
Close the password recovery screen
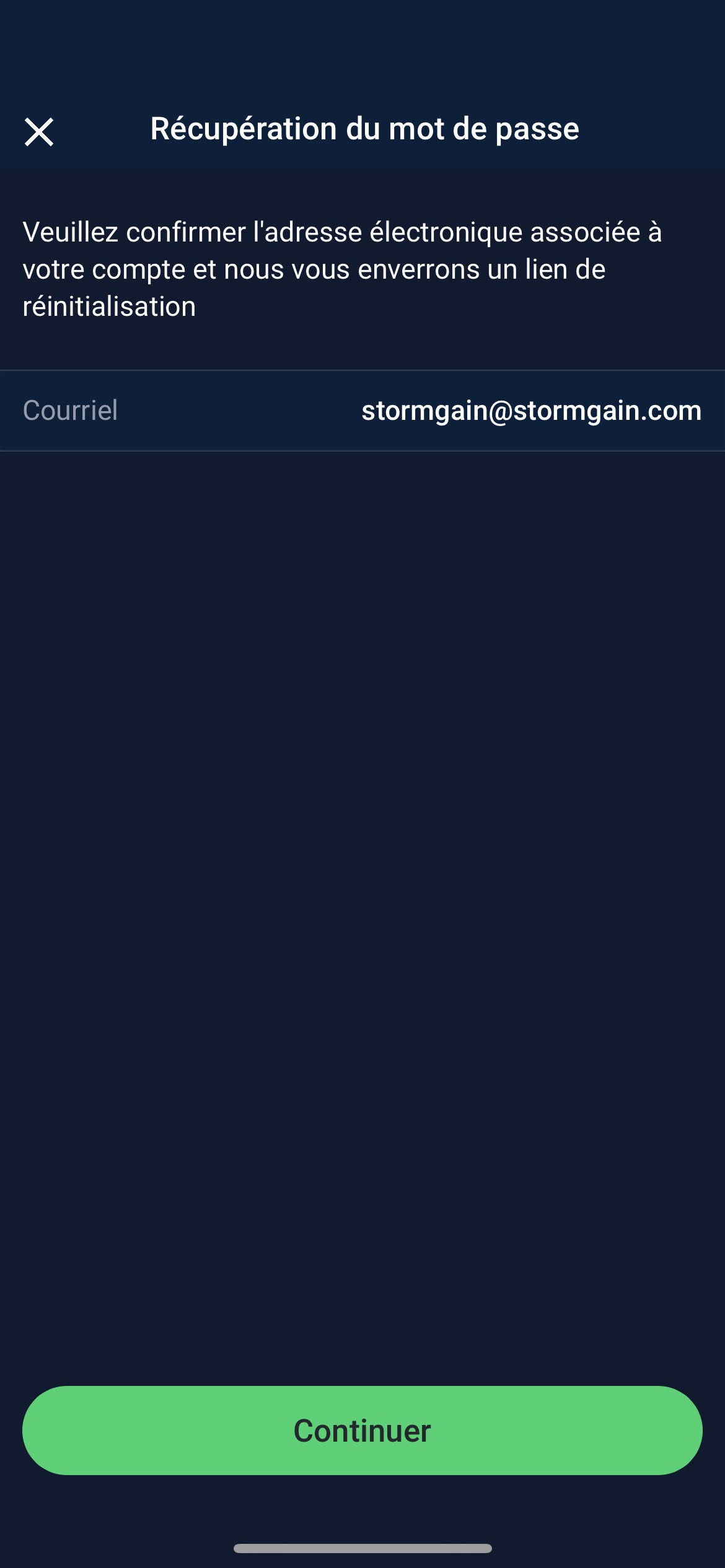pyautogui.click(x=39, y=131)
